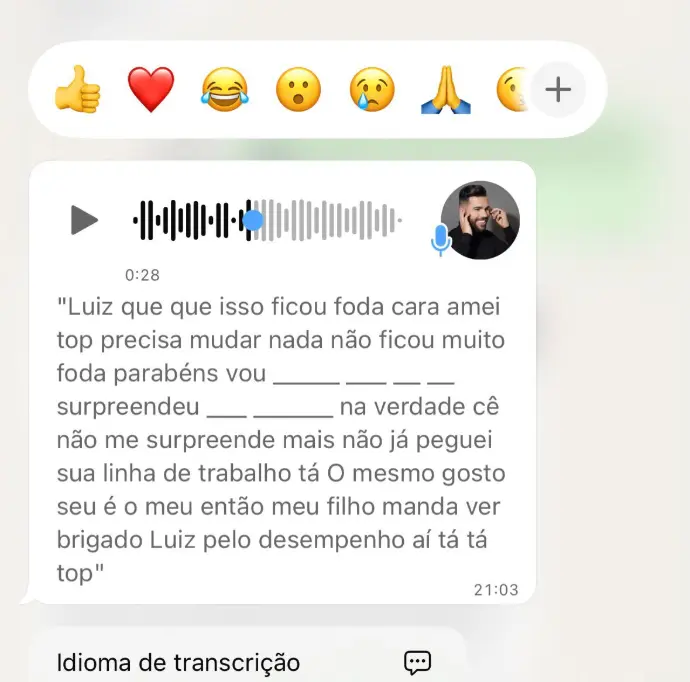React with the crying face emoji

(x=371, y=91)
